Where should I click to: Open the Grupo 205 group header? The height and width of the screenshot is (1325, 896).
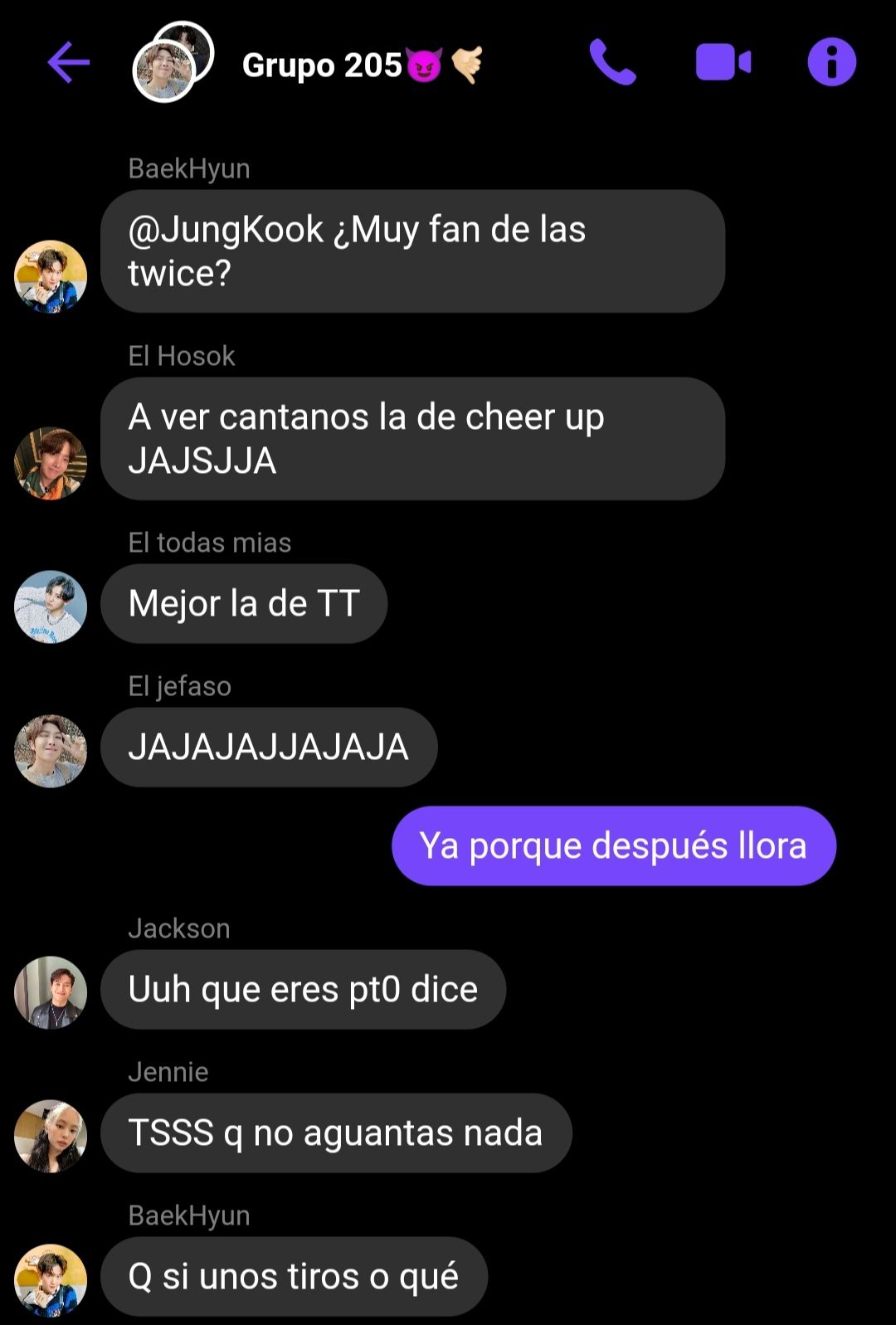point(322,65)
